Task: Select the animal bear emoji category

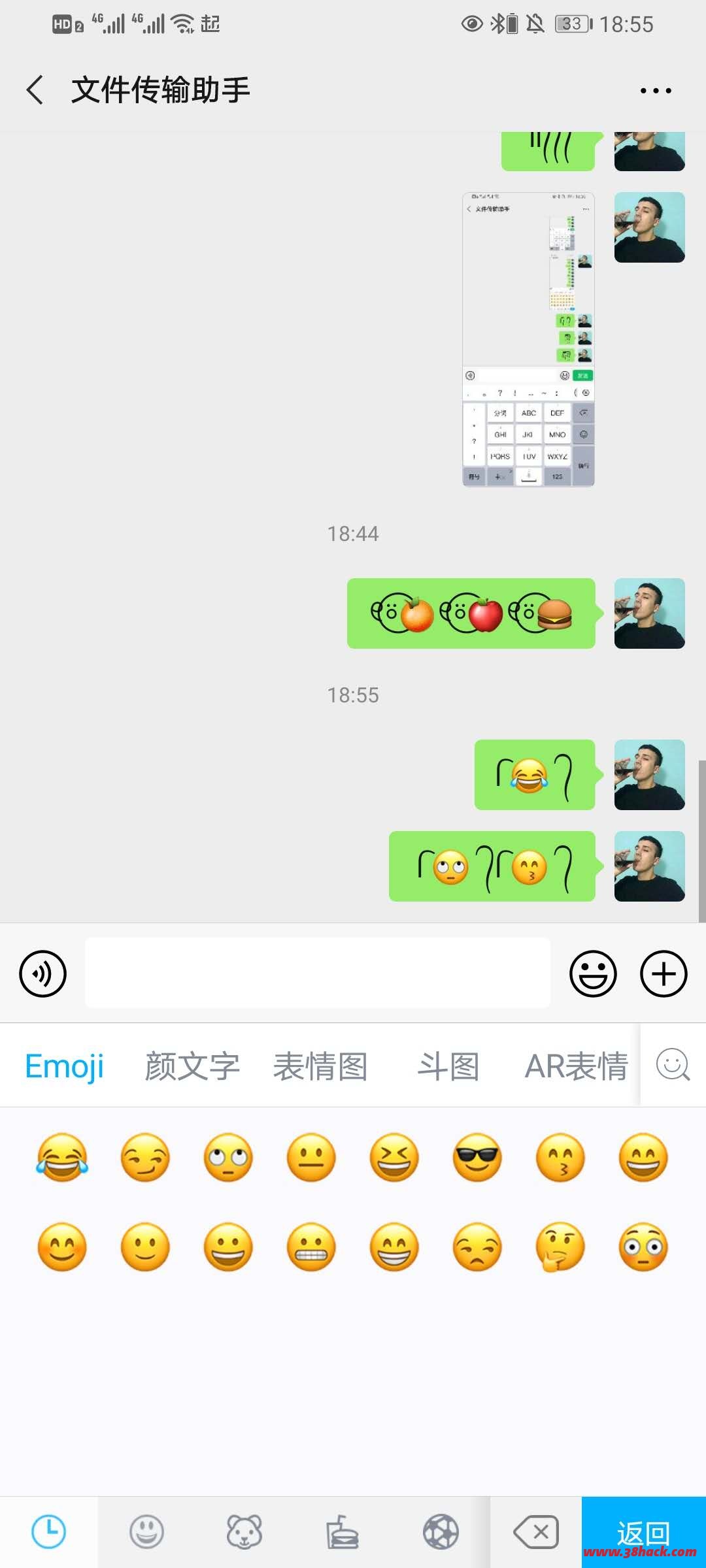Action: tap(244, 1531)
